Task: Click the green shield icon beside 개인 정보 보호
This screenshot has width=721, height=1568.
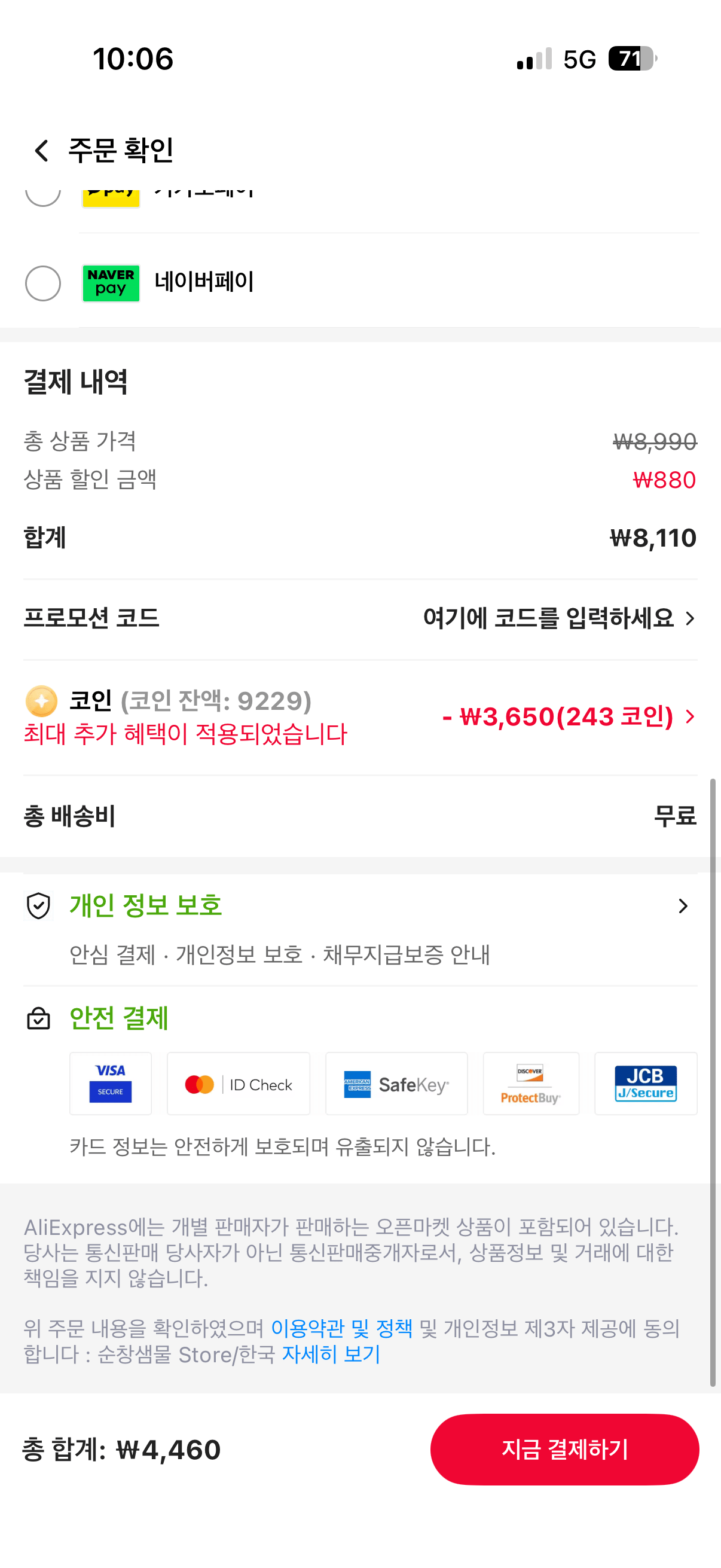Action: tap(38, 907)
